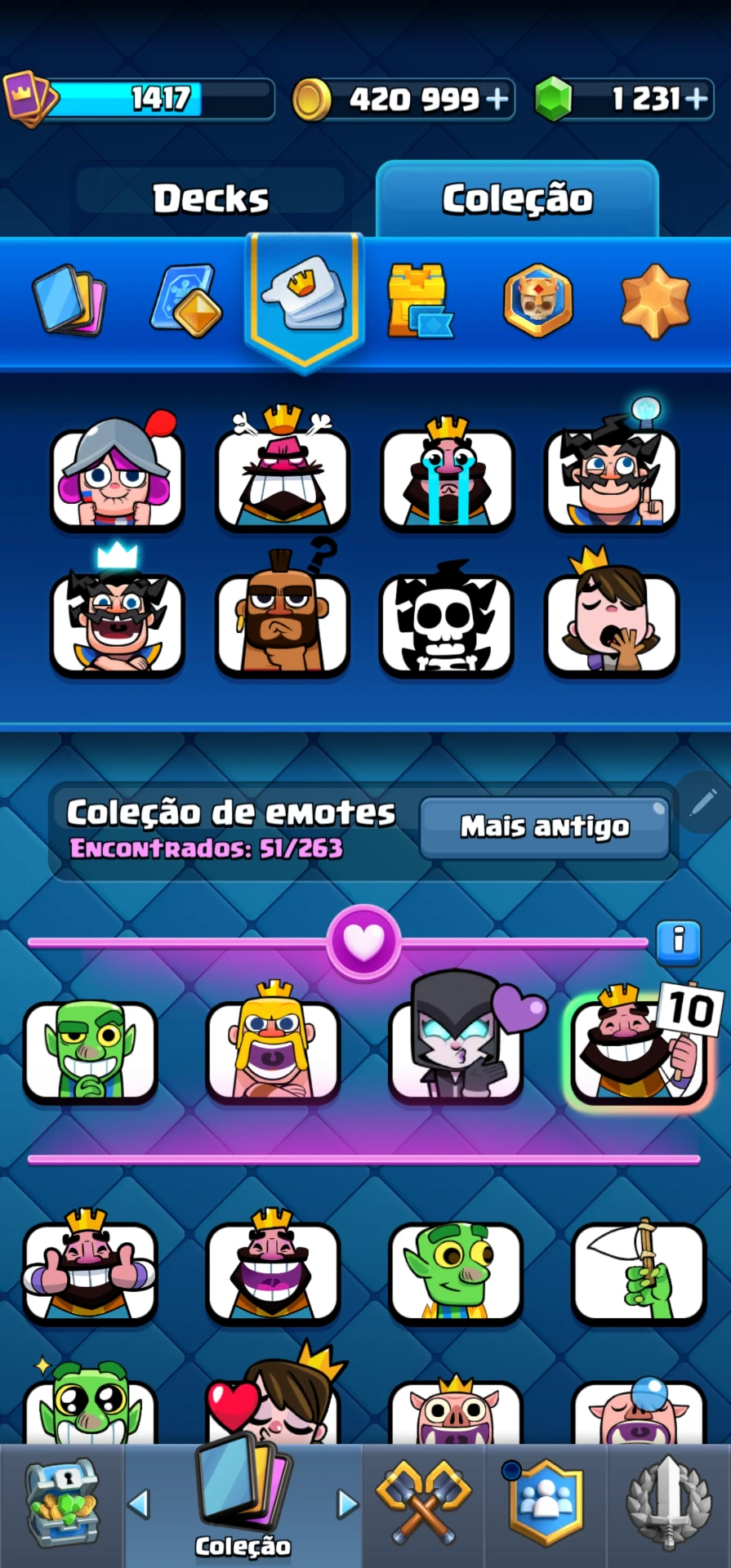
Task: Select the King holding 10 sign emote
Action: point(640,1049)
